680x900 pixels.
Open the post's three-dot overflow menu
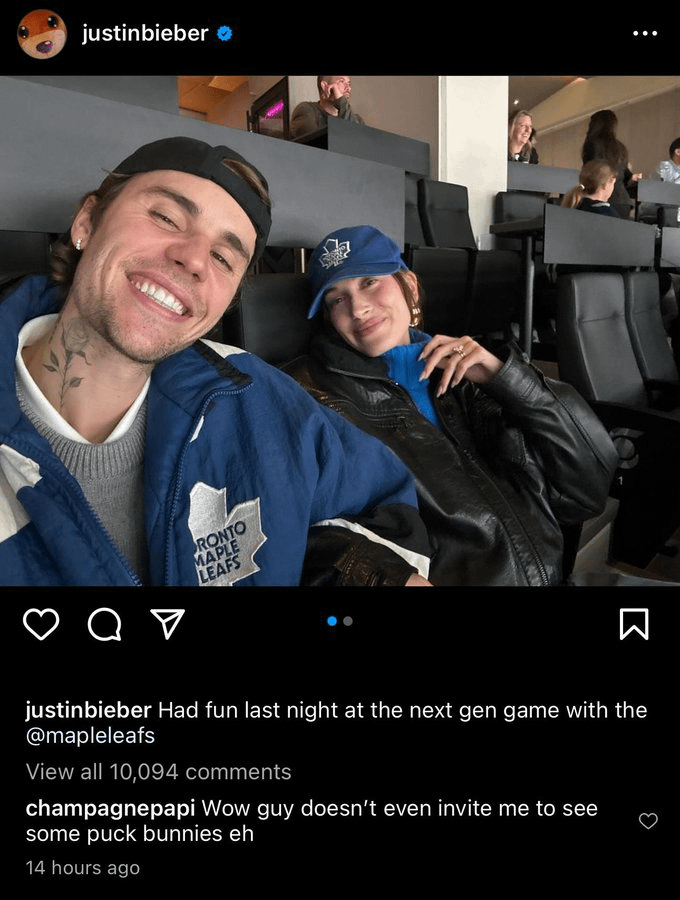click(645, 33)
